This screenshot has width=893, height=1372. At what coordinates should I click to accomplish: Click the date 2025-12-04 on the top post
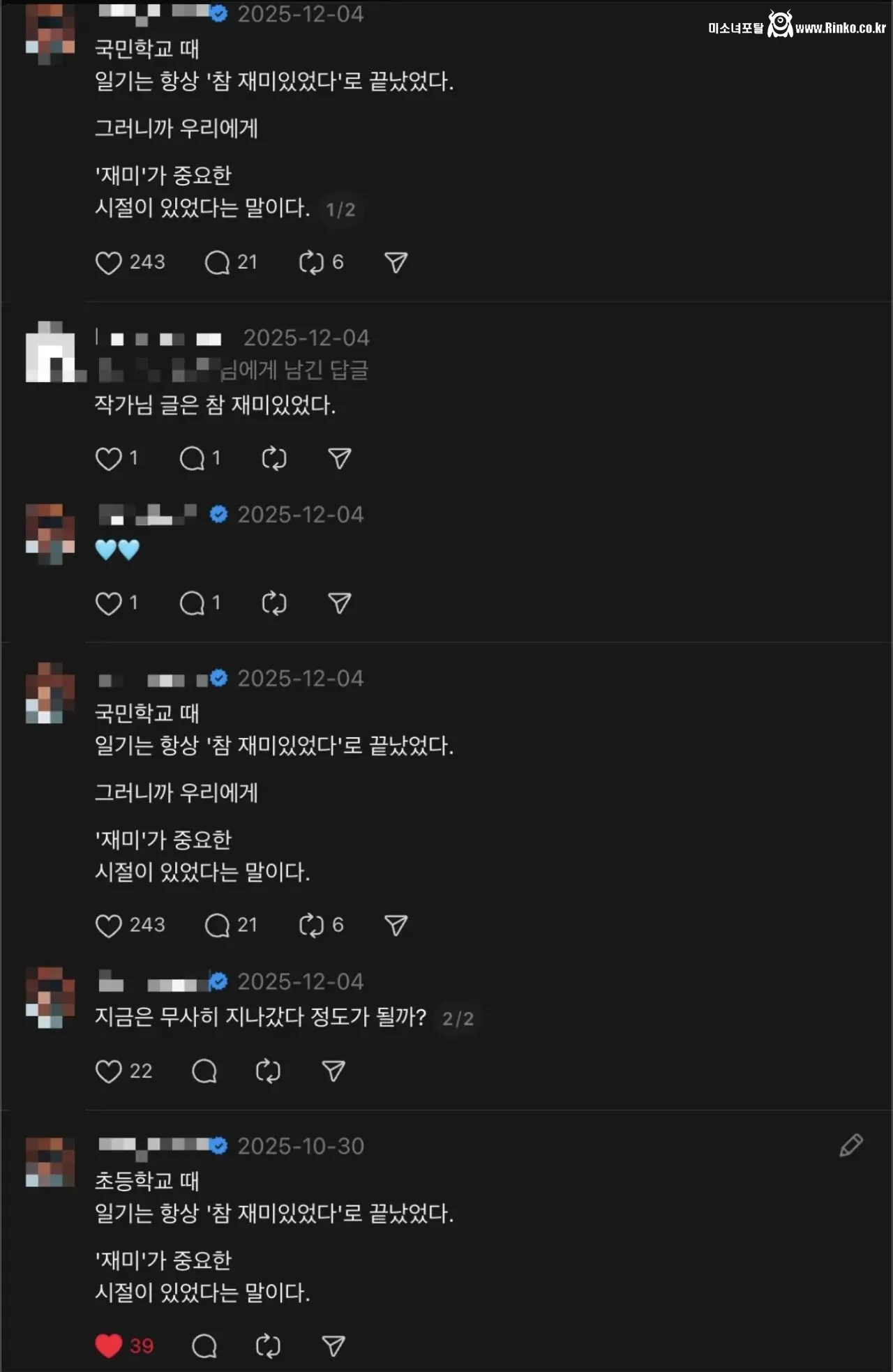pyautogui.click(x=300, y=15)
